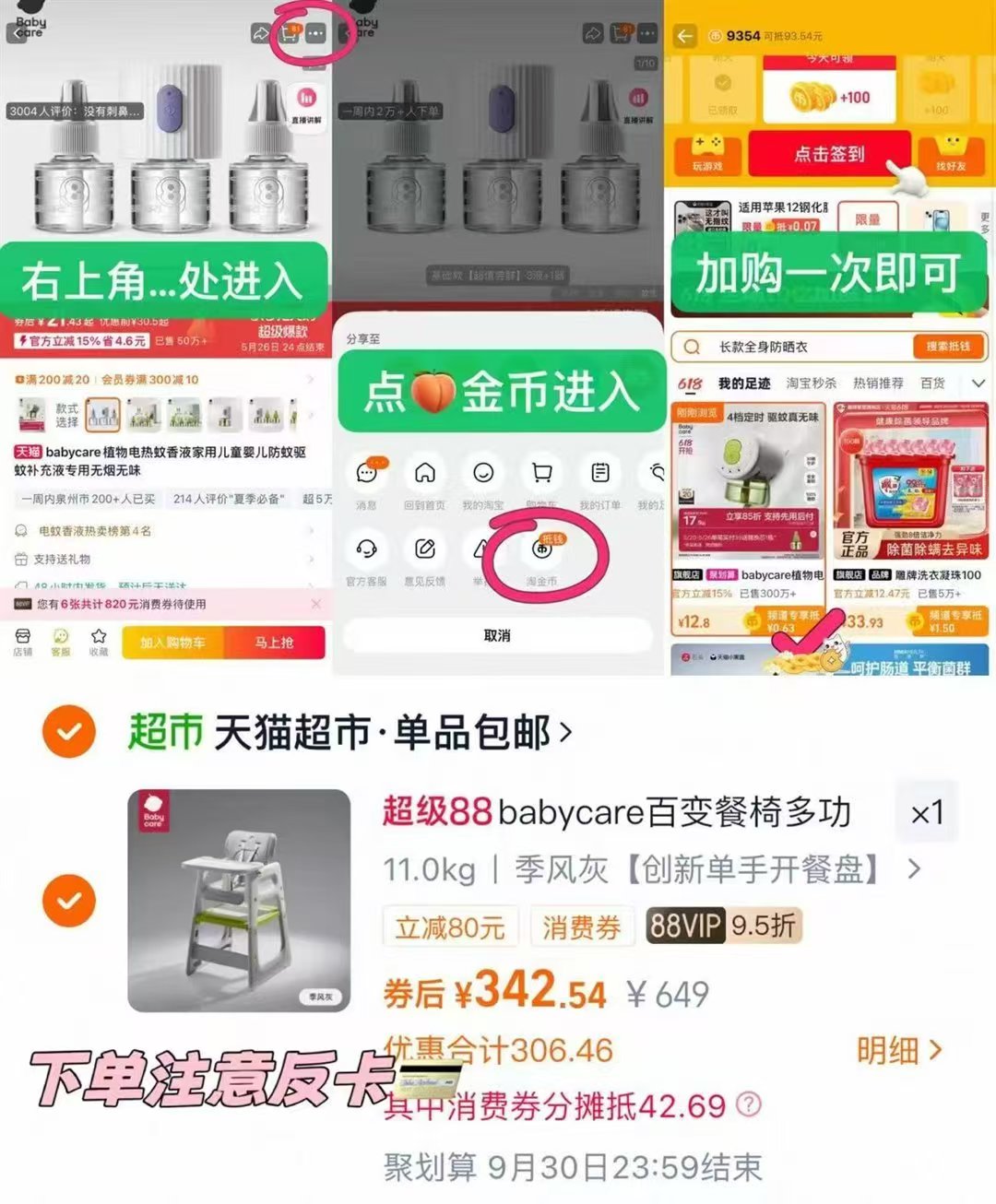This screenshot has height=1204, width=996.
Task: Tap the 回到首页 home icon
Action: point(425,473)
